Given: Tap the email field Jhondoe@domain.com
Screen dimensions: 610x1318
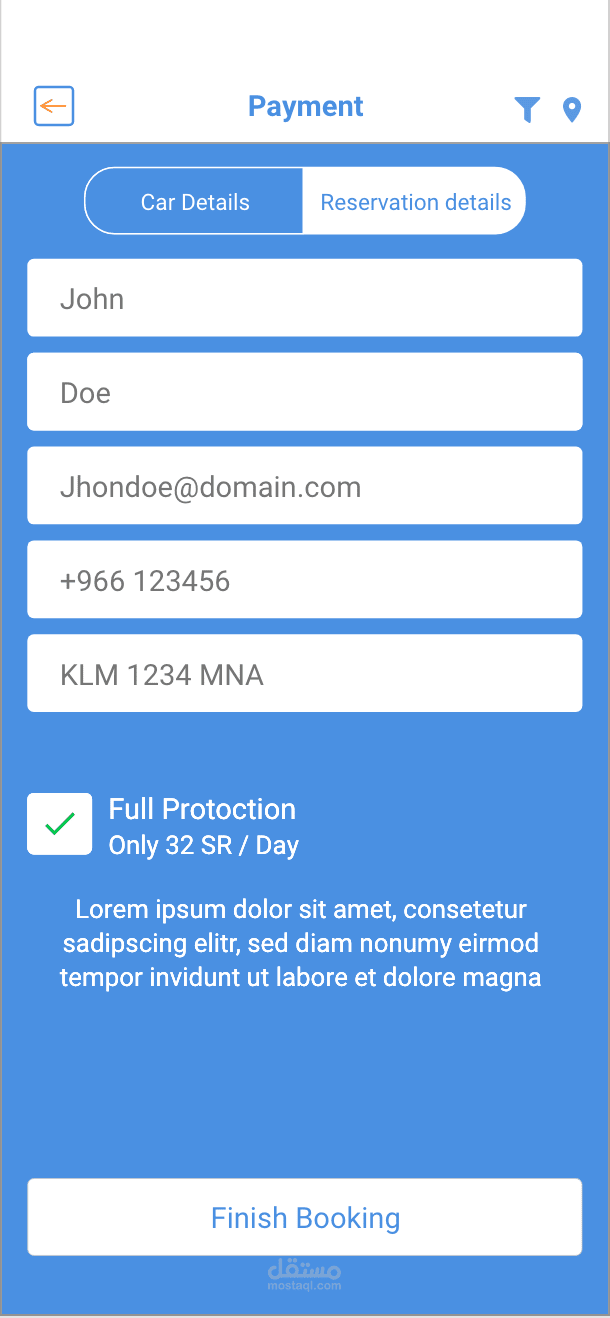Looking at the screenshot, I should tap(305, 486).
